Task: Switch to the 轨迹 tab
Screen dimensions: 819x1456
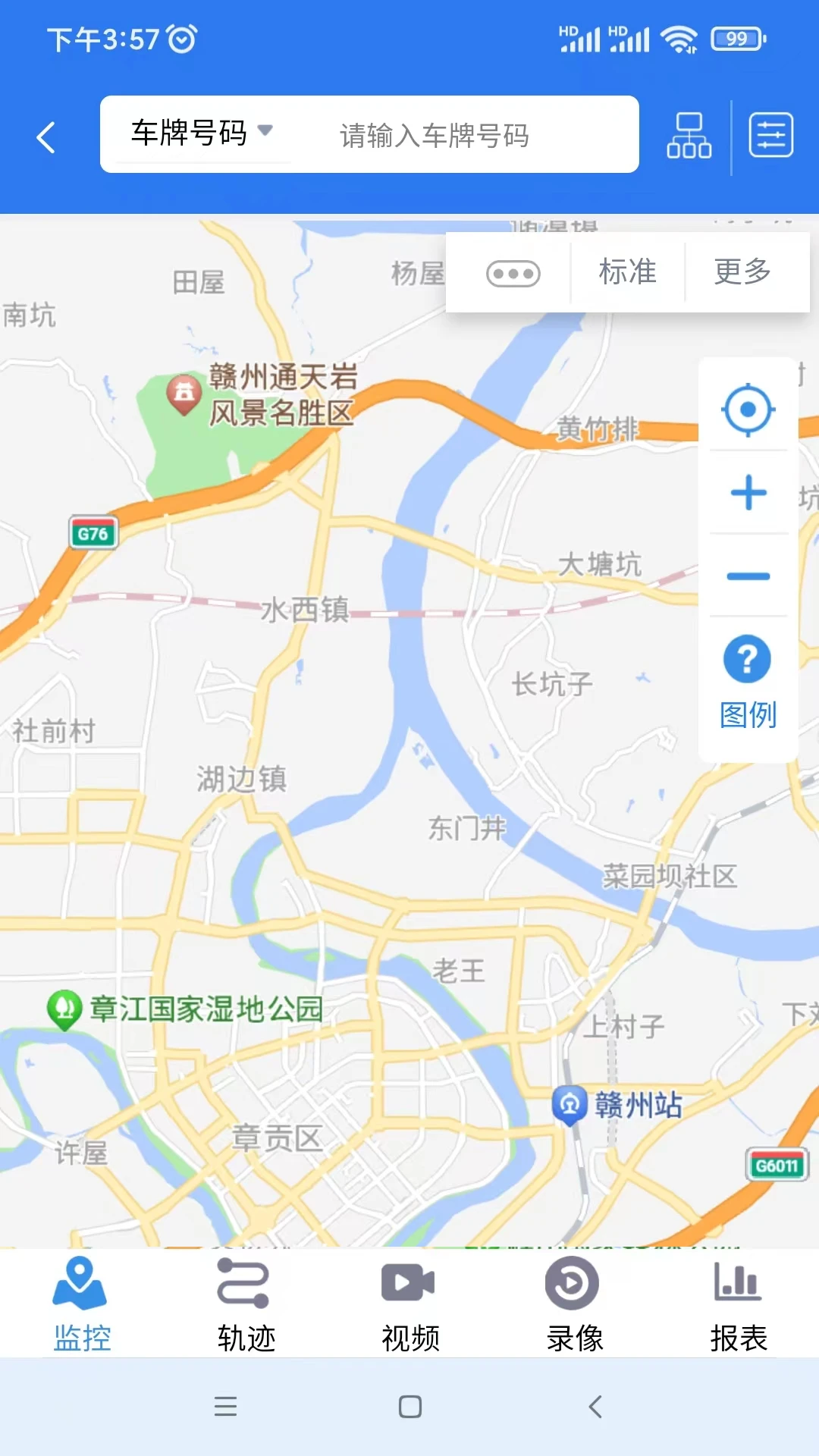Action: point(246,1304)
